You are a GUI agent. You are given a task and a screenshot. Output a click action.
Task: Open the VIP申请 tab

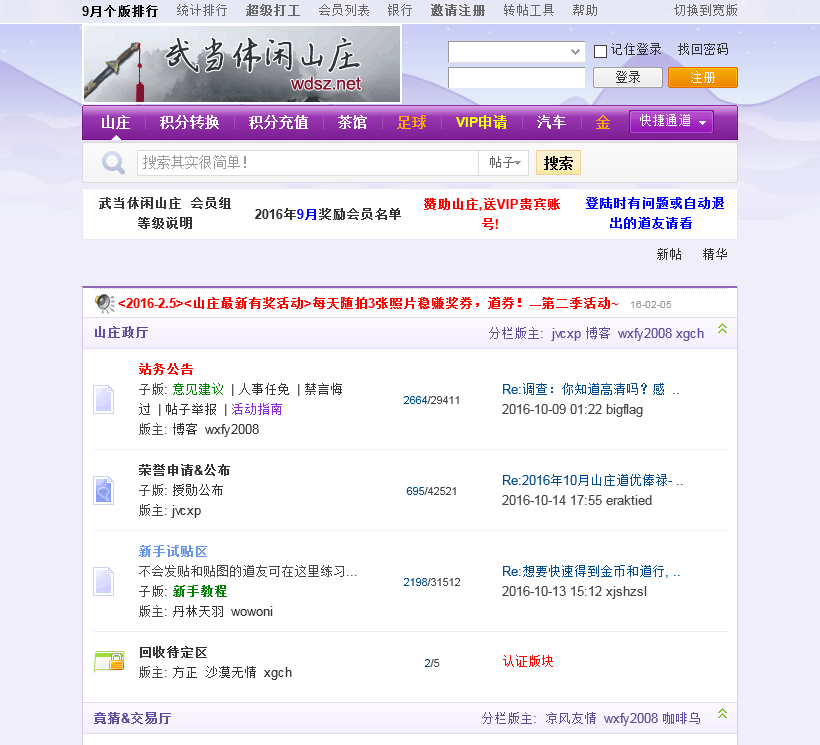point(481,122)
